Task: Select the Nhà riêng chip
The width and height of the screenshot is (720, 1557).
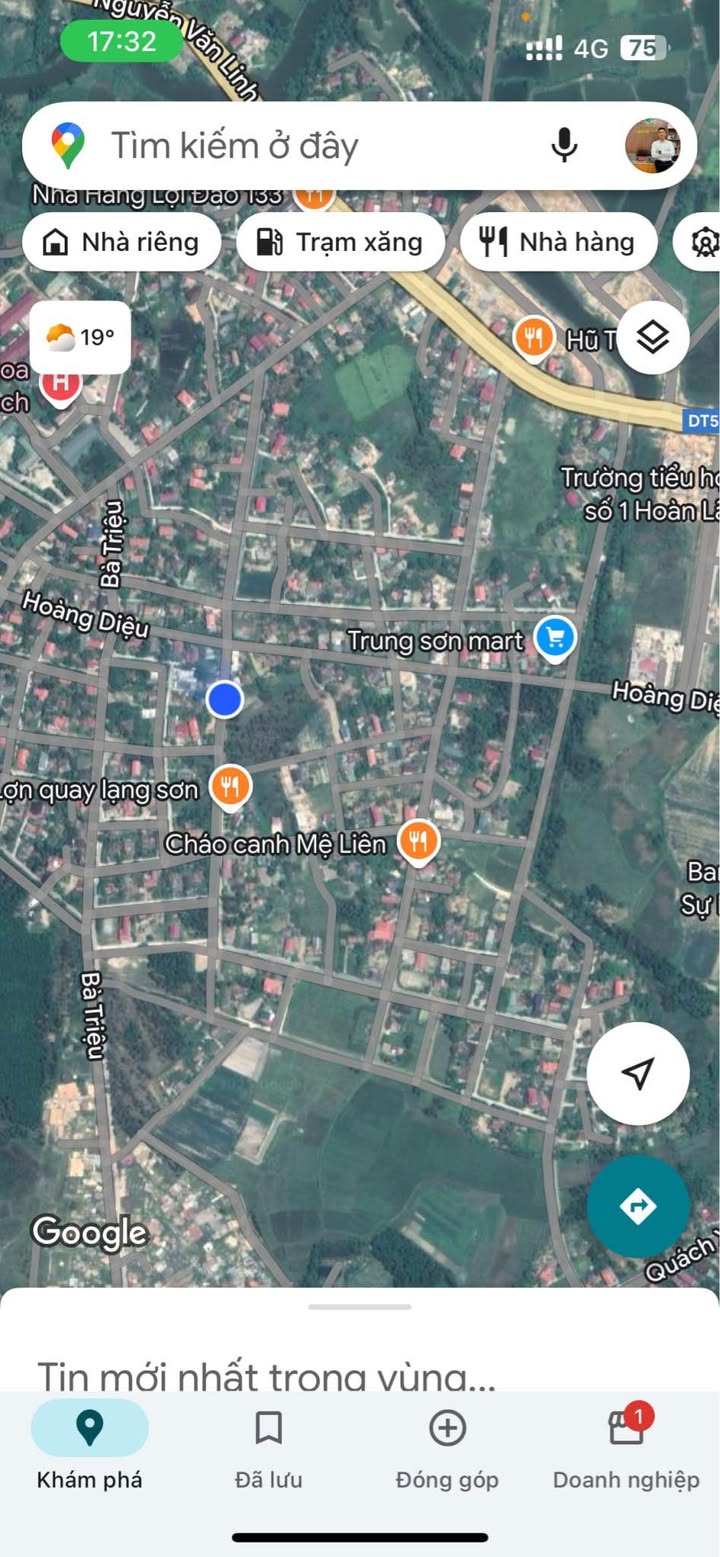Action: click(121, 242)
